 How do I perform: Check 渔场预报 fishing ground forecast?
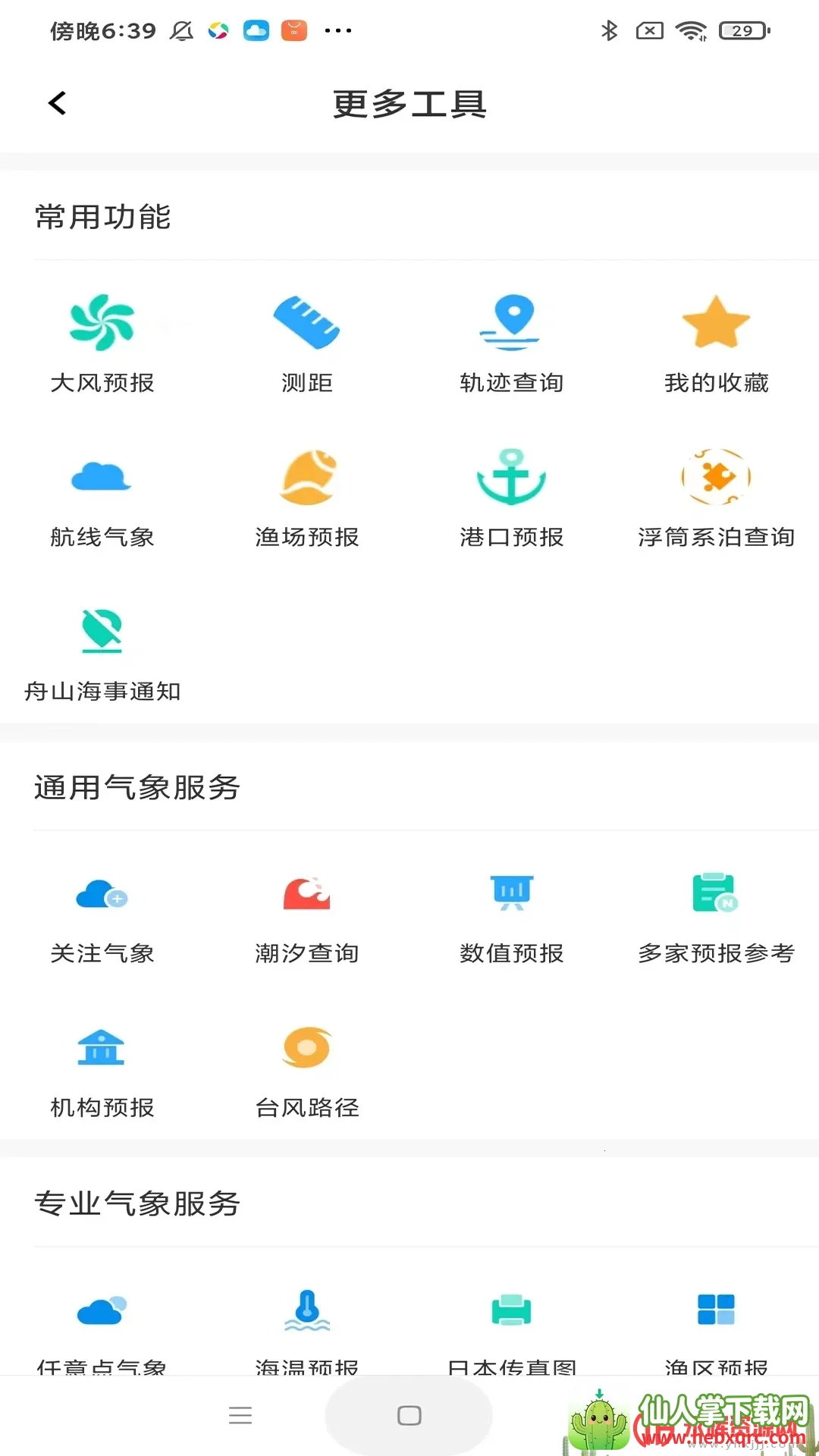[x=307, y=497]
